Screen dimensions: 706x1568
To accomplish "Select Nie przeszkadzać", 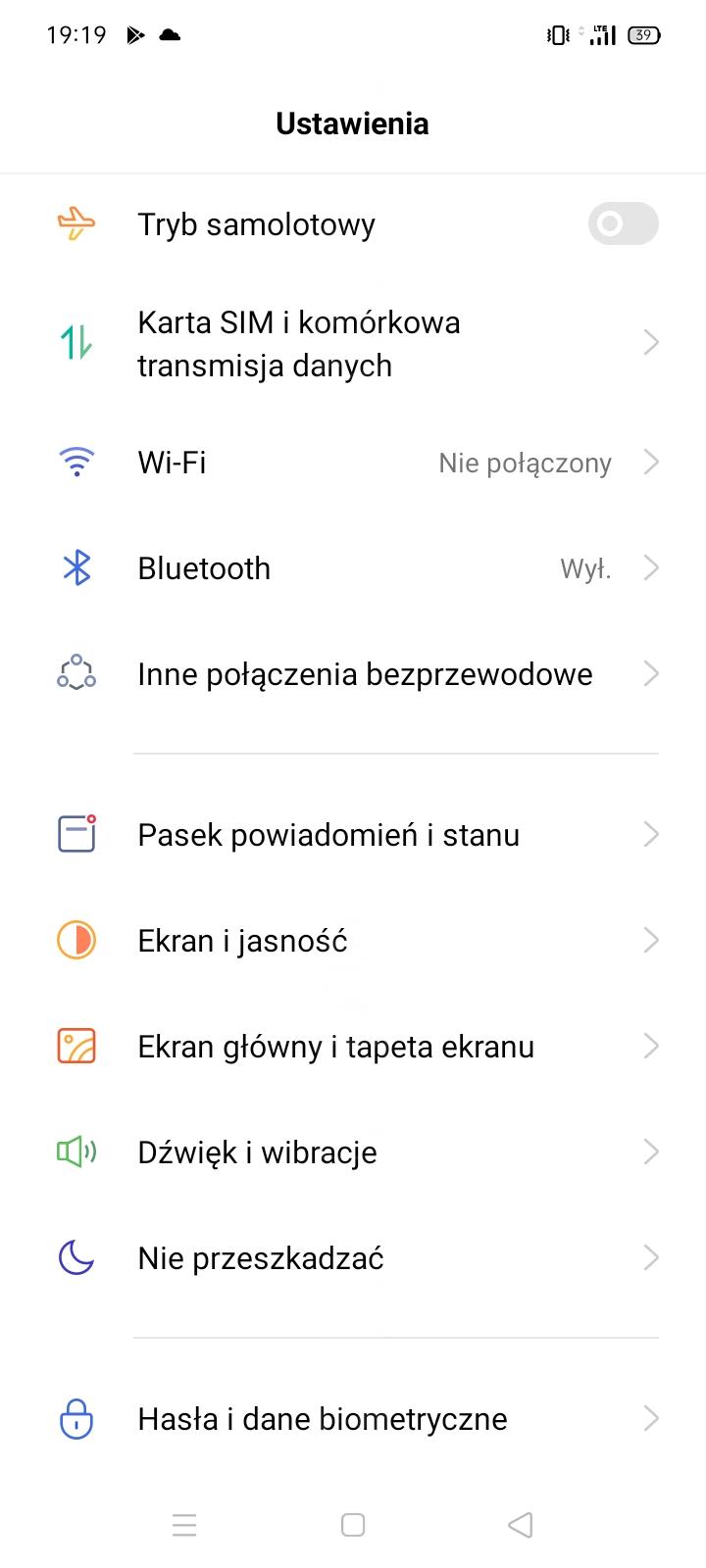I will pos(353,1258).
